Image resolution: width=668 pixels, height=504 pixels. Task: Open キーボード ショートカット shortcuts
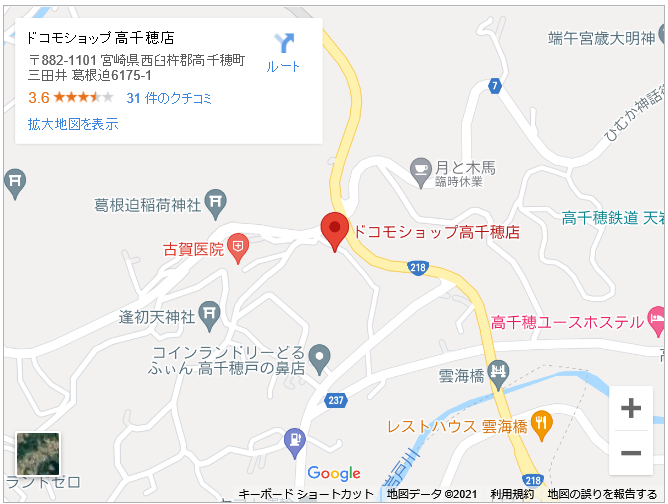pos(306,494)
